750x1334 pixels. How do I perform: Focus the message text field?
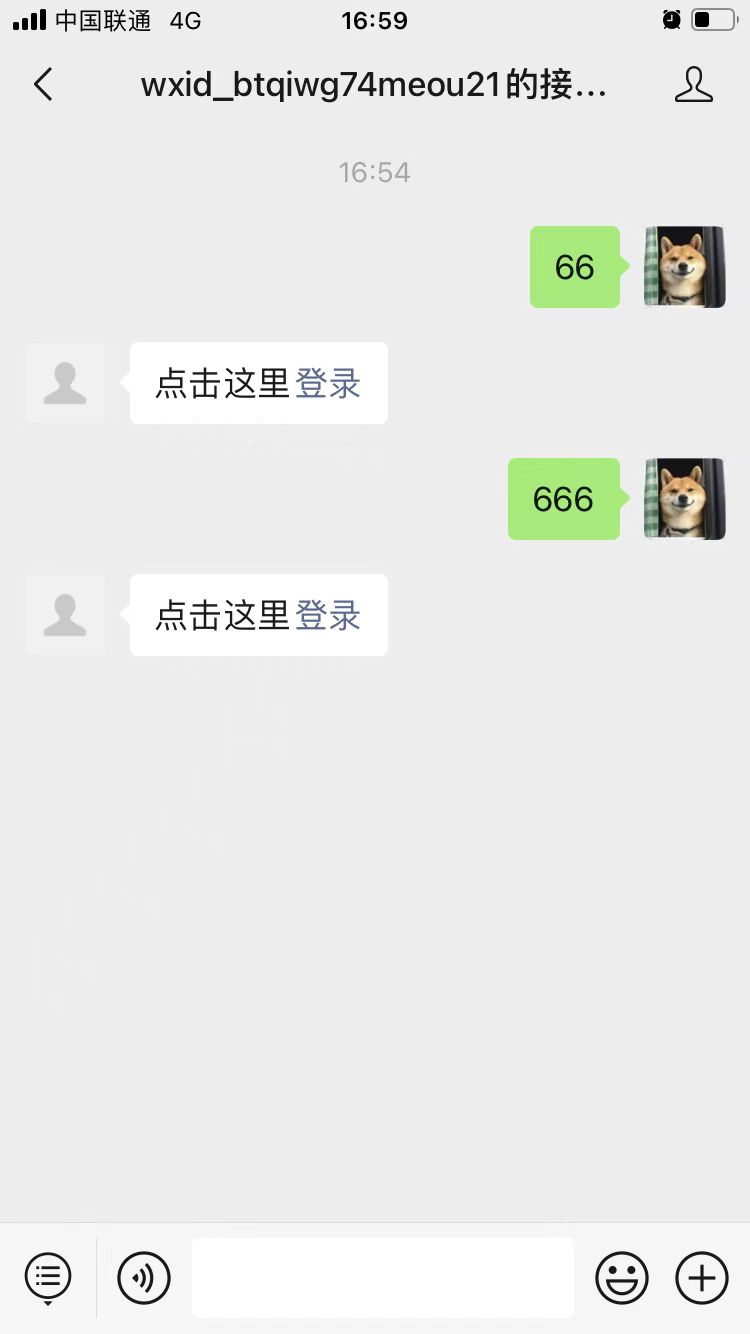pos(383,1278)
